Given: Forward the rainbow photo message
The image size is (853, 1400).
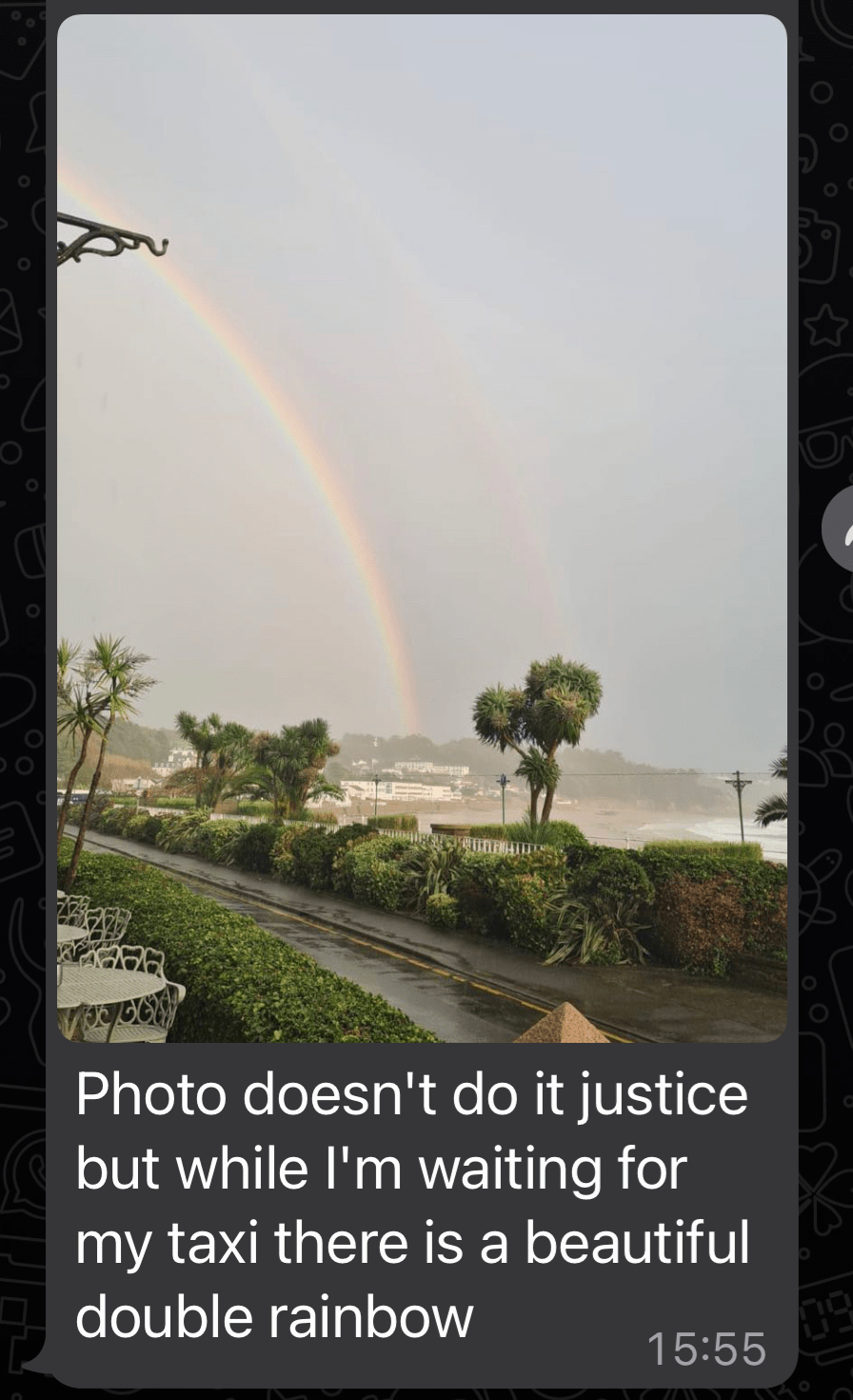Looking at the screenshot, I should [x=842, y=530].
